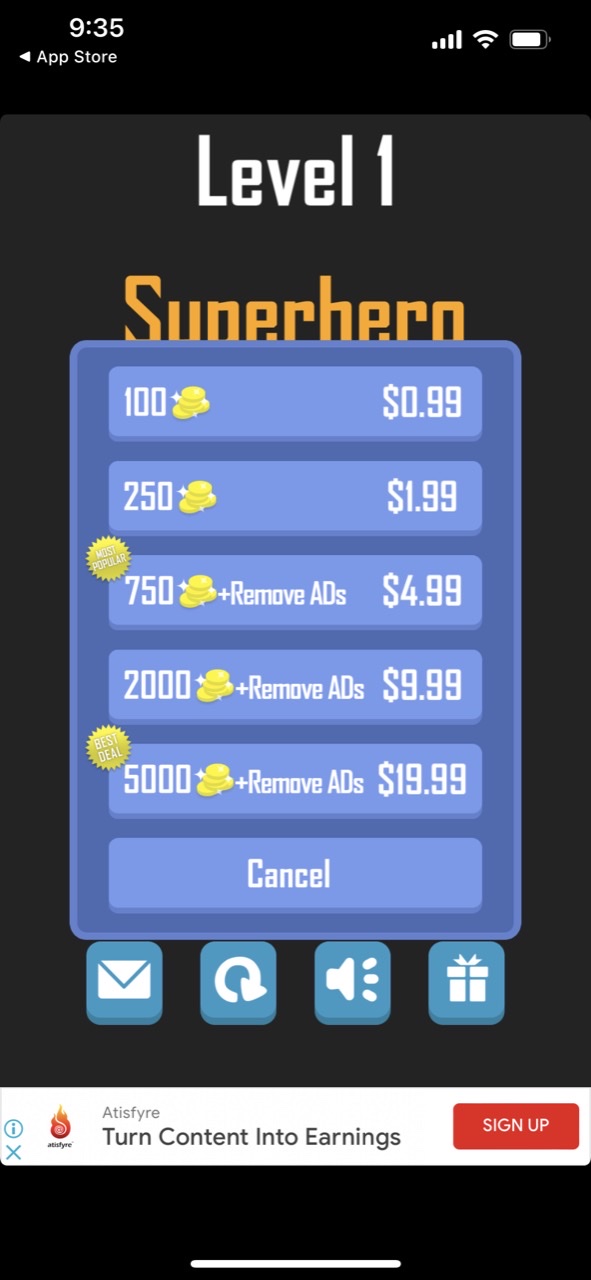The image size is (591, 1280).
Task: Open the mail envelope icon
Action: 124,982
